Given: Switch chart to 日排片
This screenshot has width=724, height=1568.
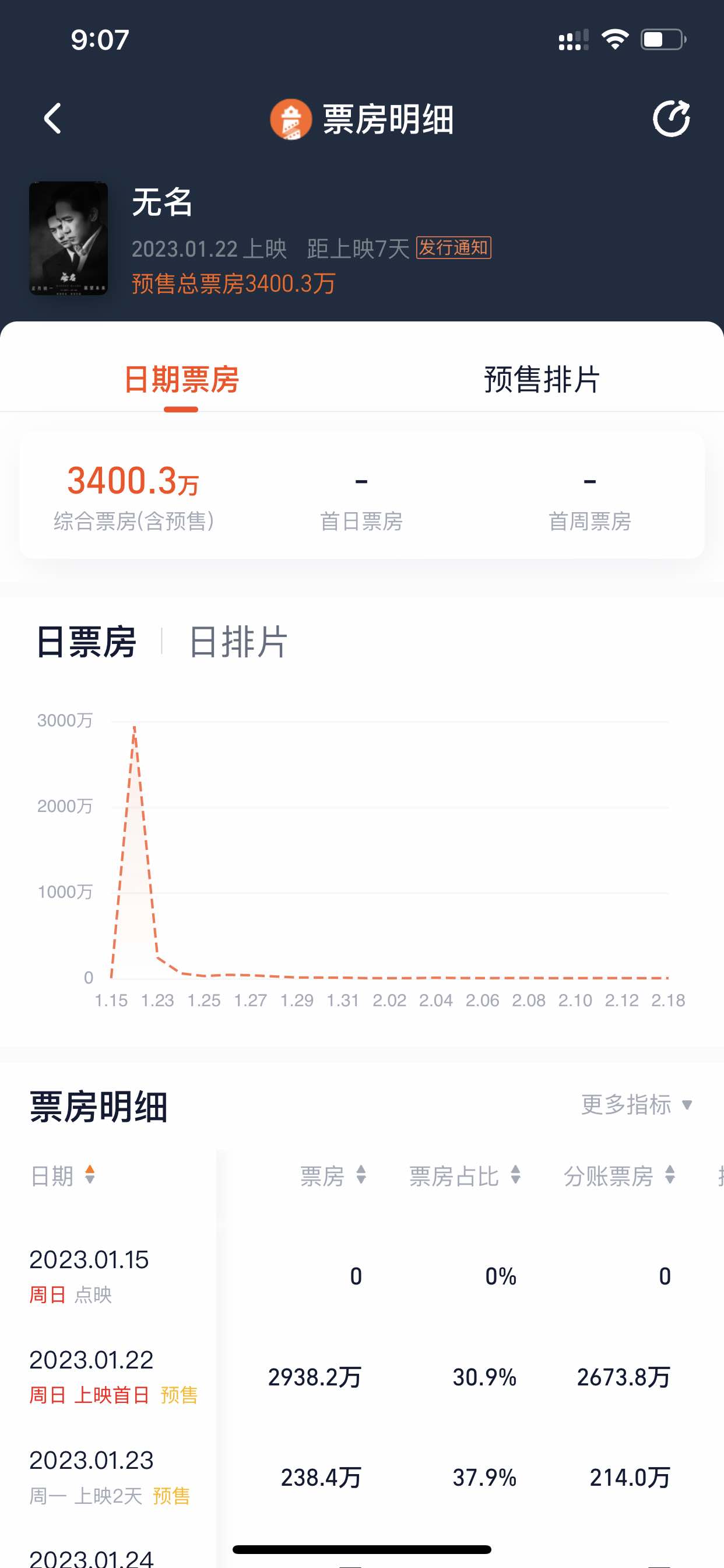Looking at the screenshot, I should pos(238,642).
